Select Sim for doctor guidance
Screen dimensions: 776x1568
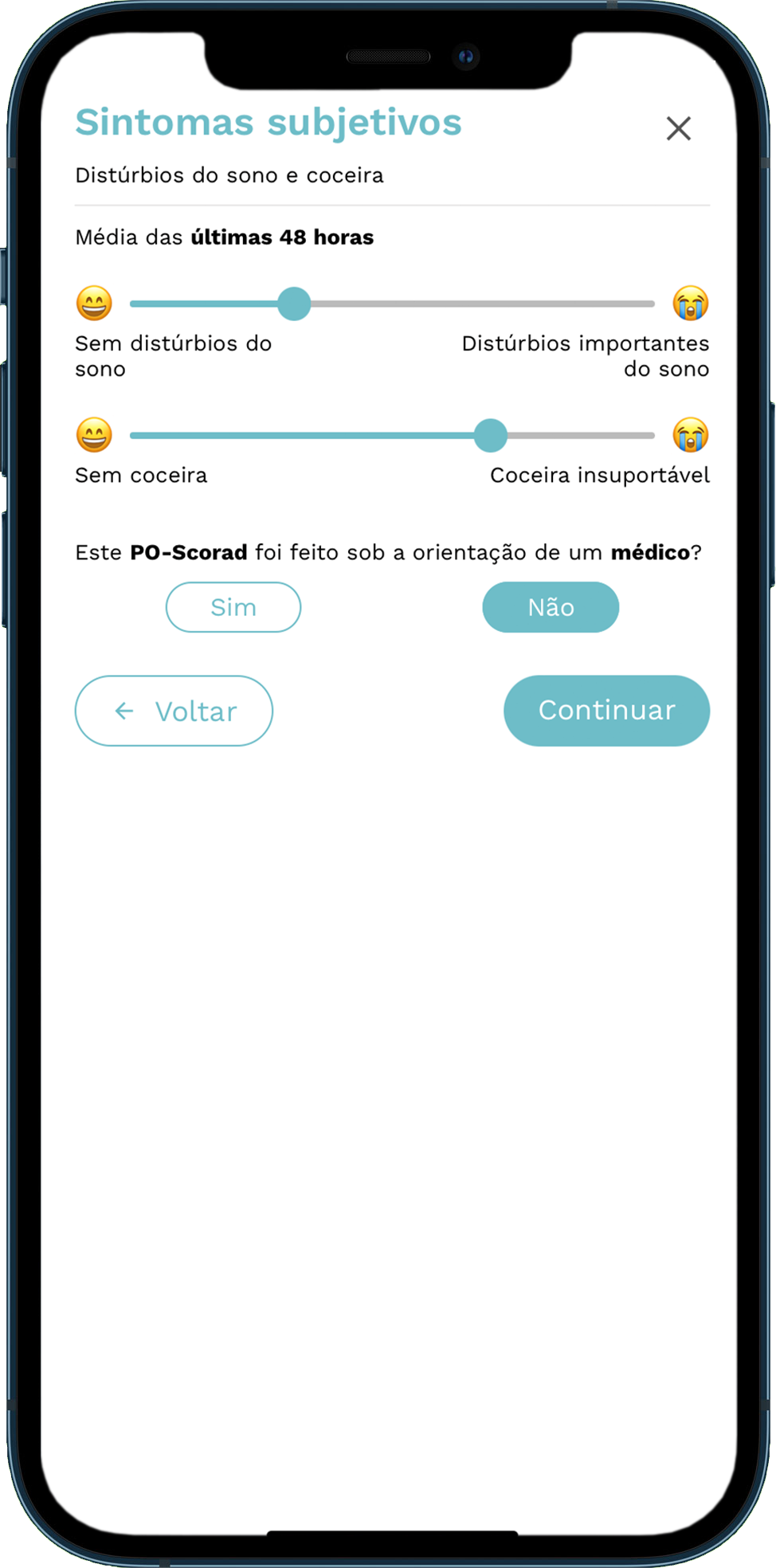(x=233, y=607)
